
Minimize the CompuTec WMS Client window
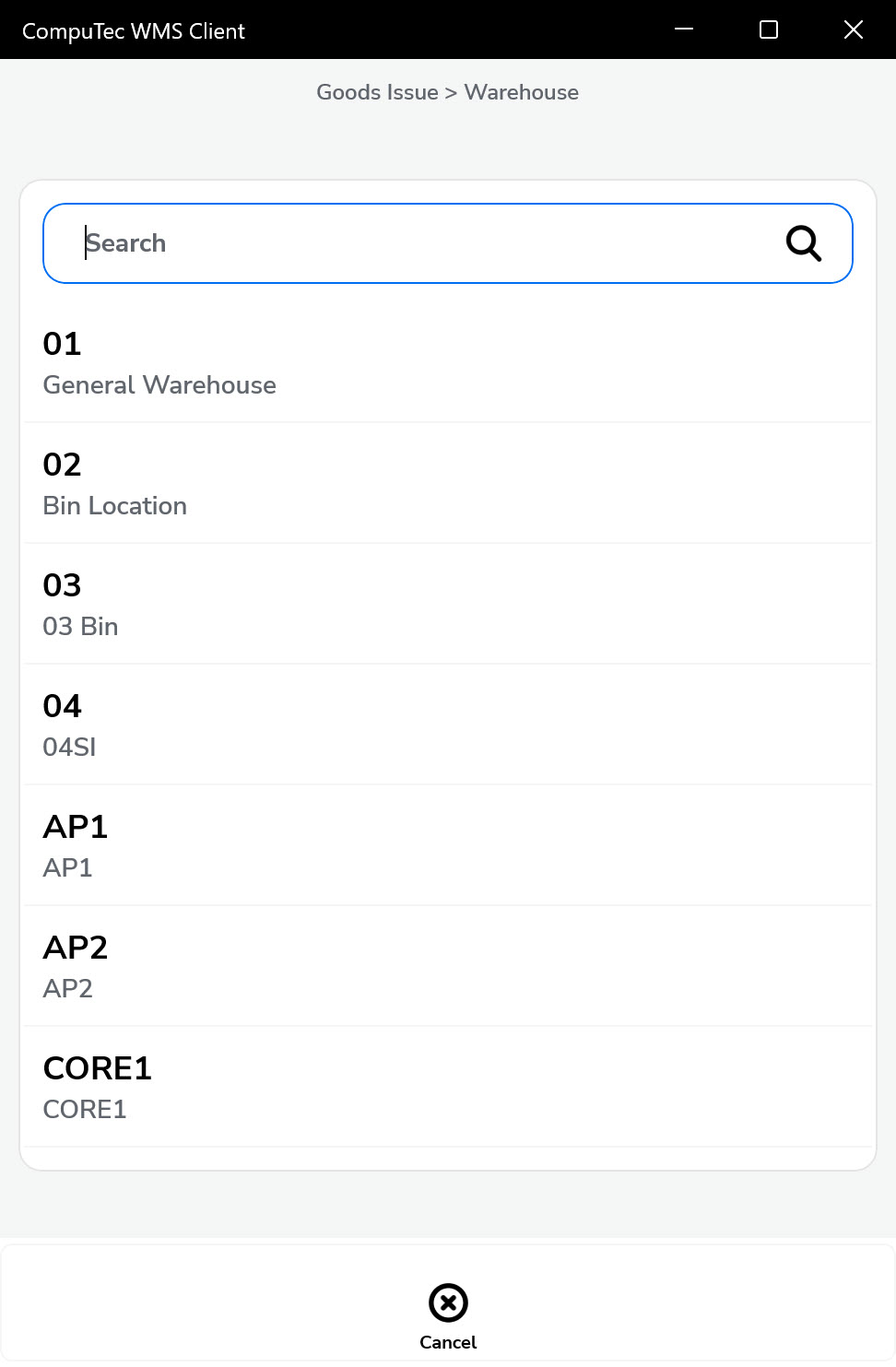[x=682, y=29]
